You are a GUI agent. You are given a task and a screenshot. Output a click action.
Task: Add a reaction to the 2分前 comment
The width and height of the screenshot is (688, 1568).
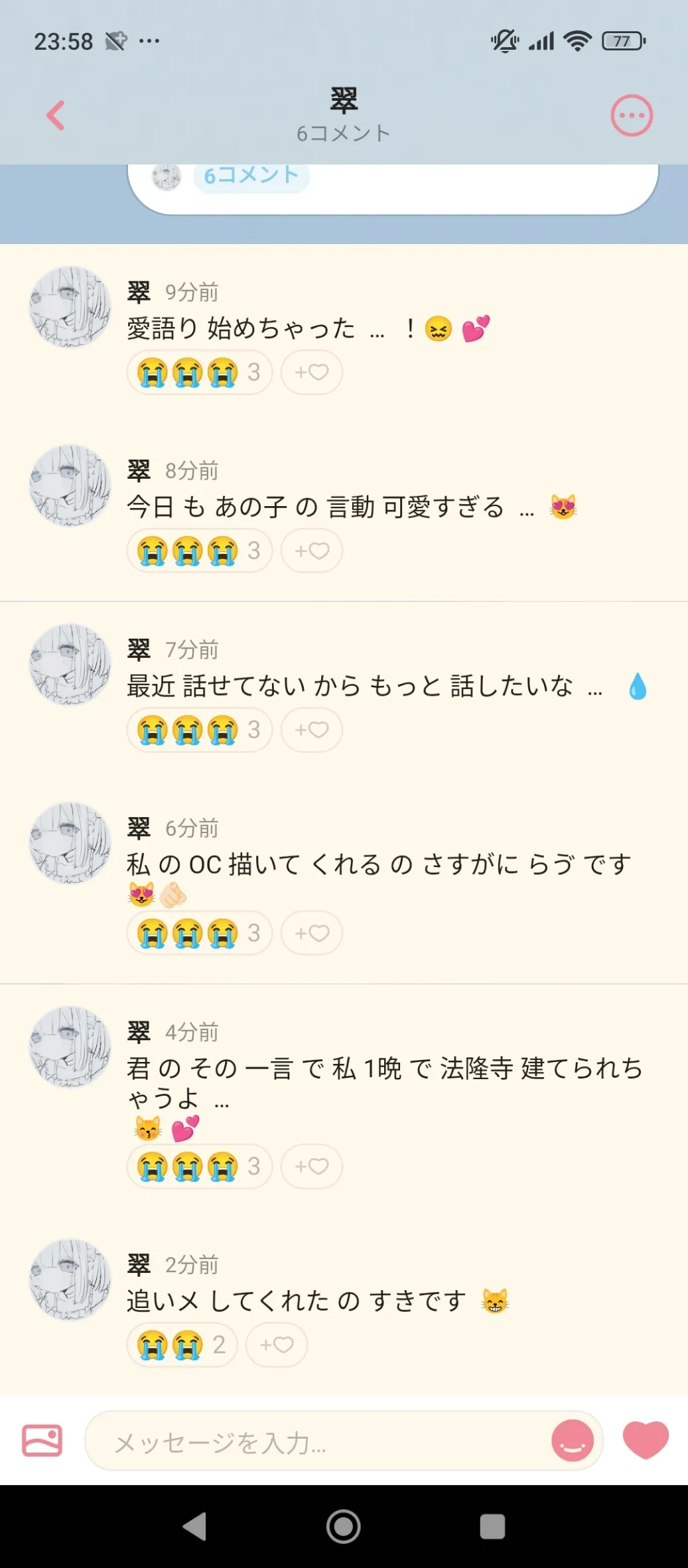pos(276,1327)
